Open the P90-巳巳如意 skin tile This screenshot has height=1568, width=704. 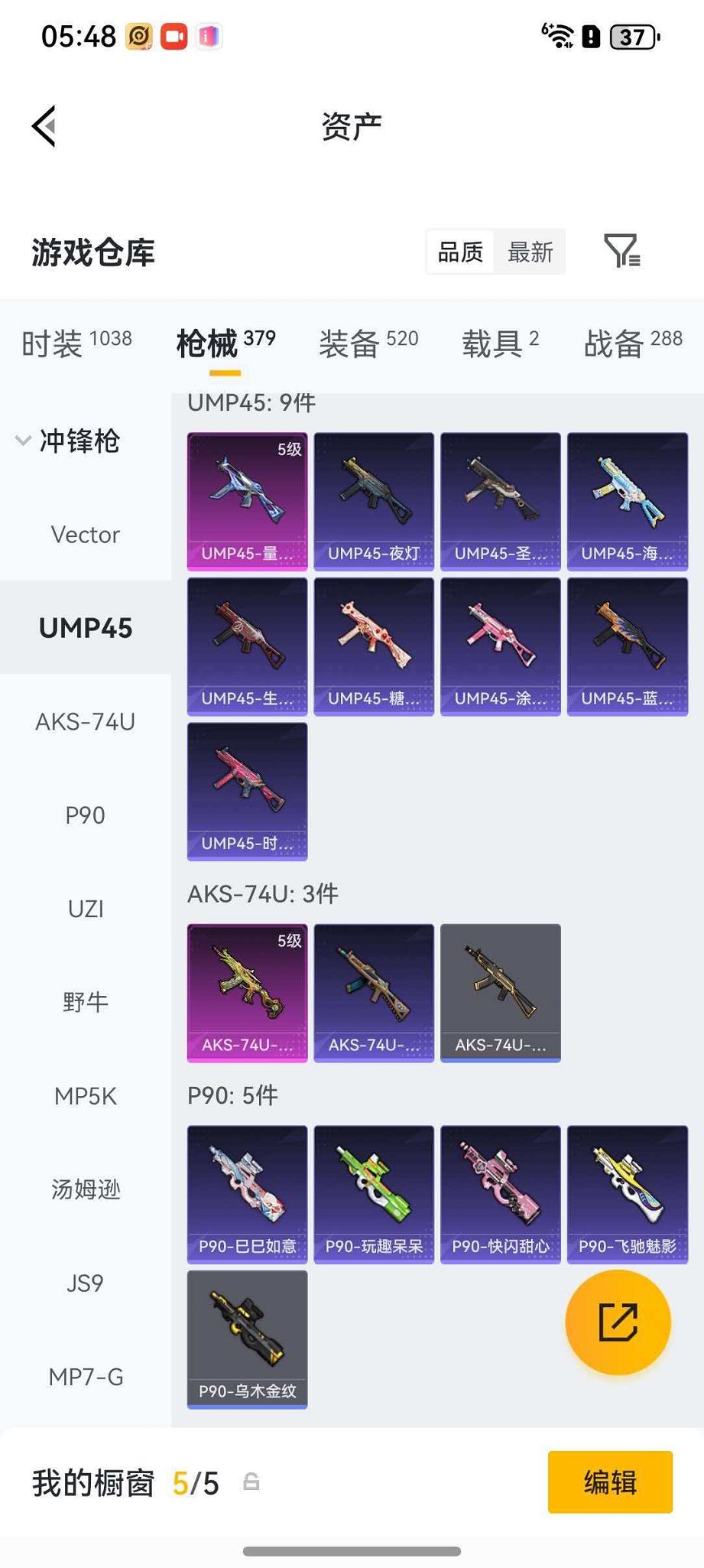(247, 1194)
